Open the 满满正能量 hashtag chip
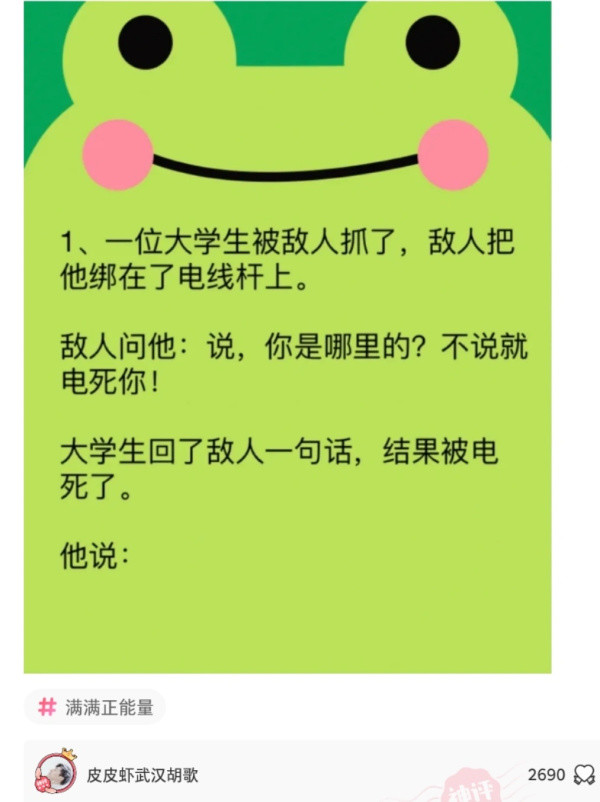Image resolution: width=600 pixels, height=802 pixels. point(95,707)
